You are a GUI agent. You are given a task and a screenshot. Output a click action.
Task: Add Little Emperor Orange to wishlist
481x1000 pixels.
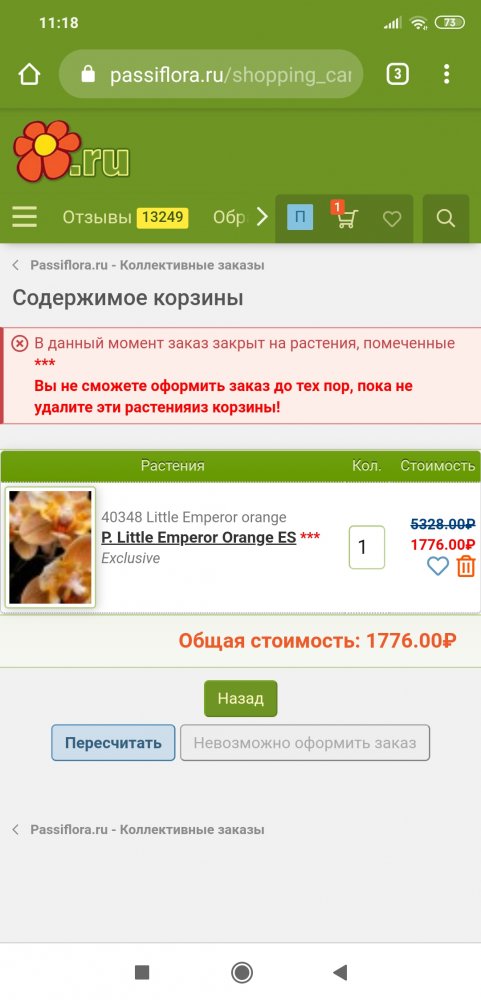click(x=438, y=566)
